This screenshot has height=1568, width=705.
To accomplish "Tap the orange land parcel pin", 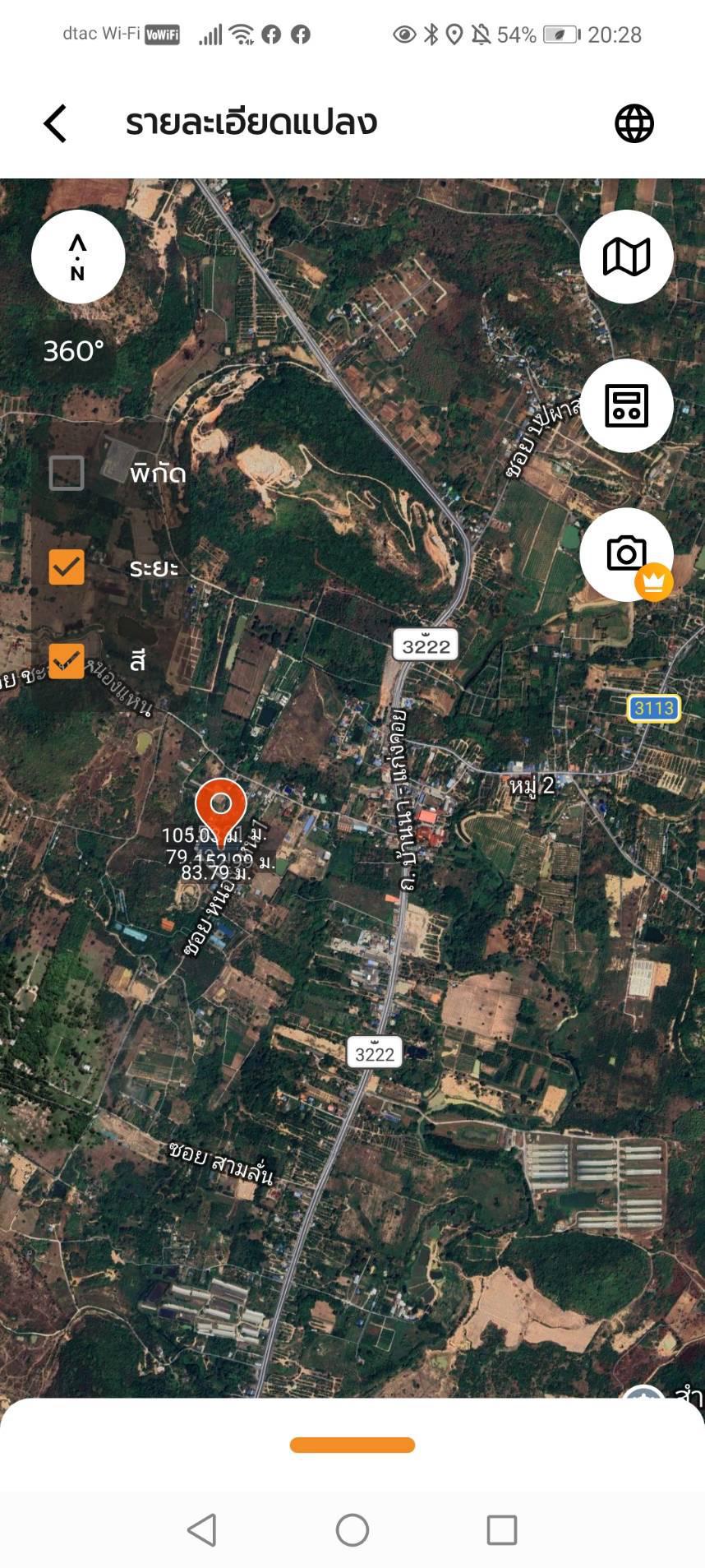I will click(x=220, y=807).
